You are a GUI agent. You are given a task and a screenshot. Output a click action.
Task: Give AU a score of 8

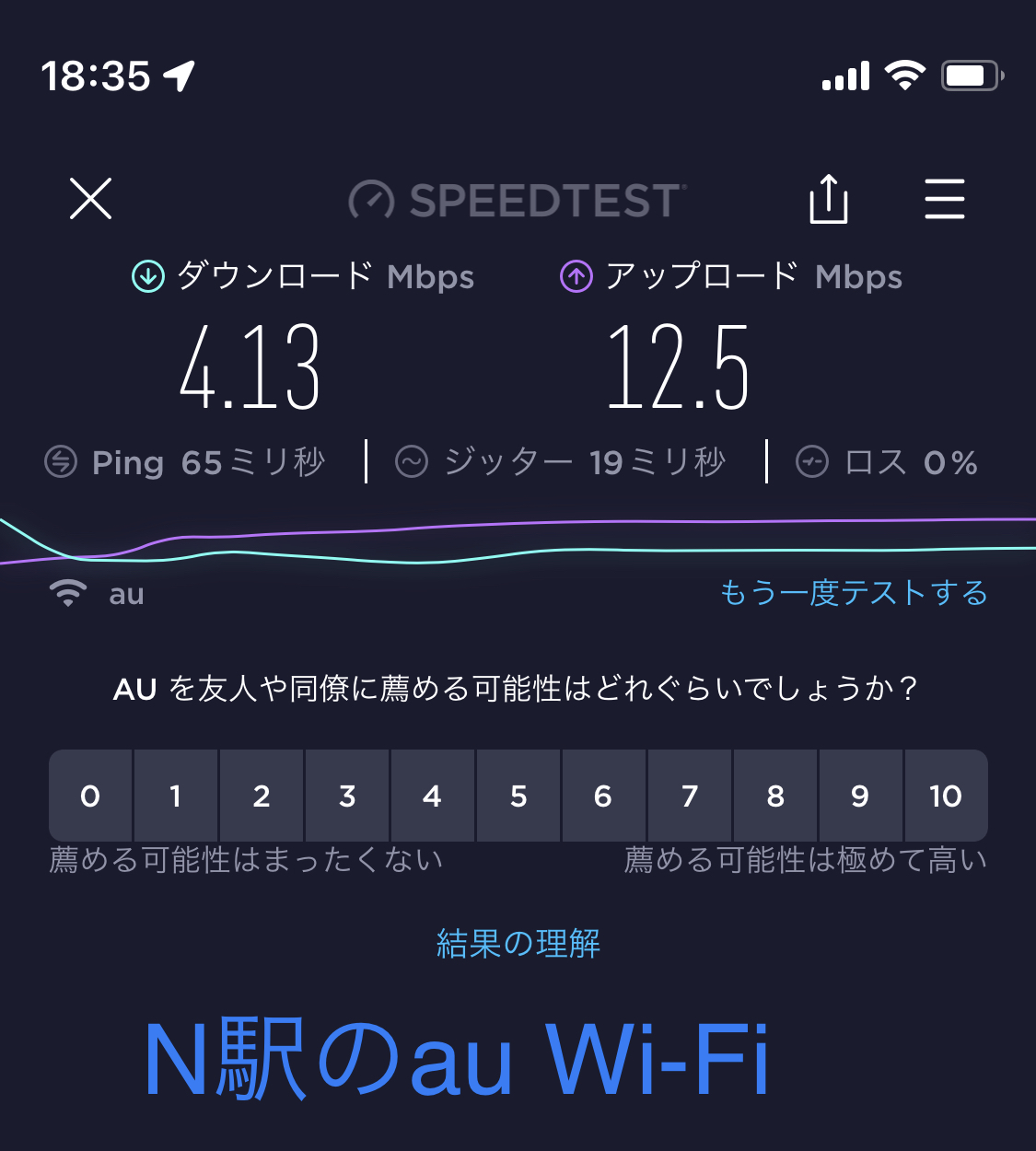tap(775, 796)
